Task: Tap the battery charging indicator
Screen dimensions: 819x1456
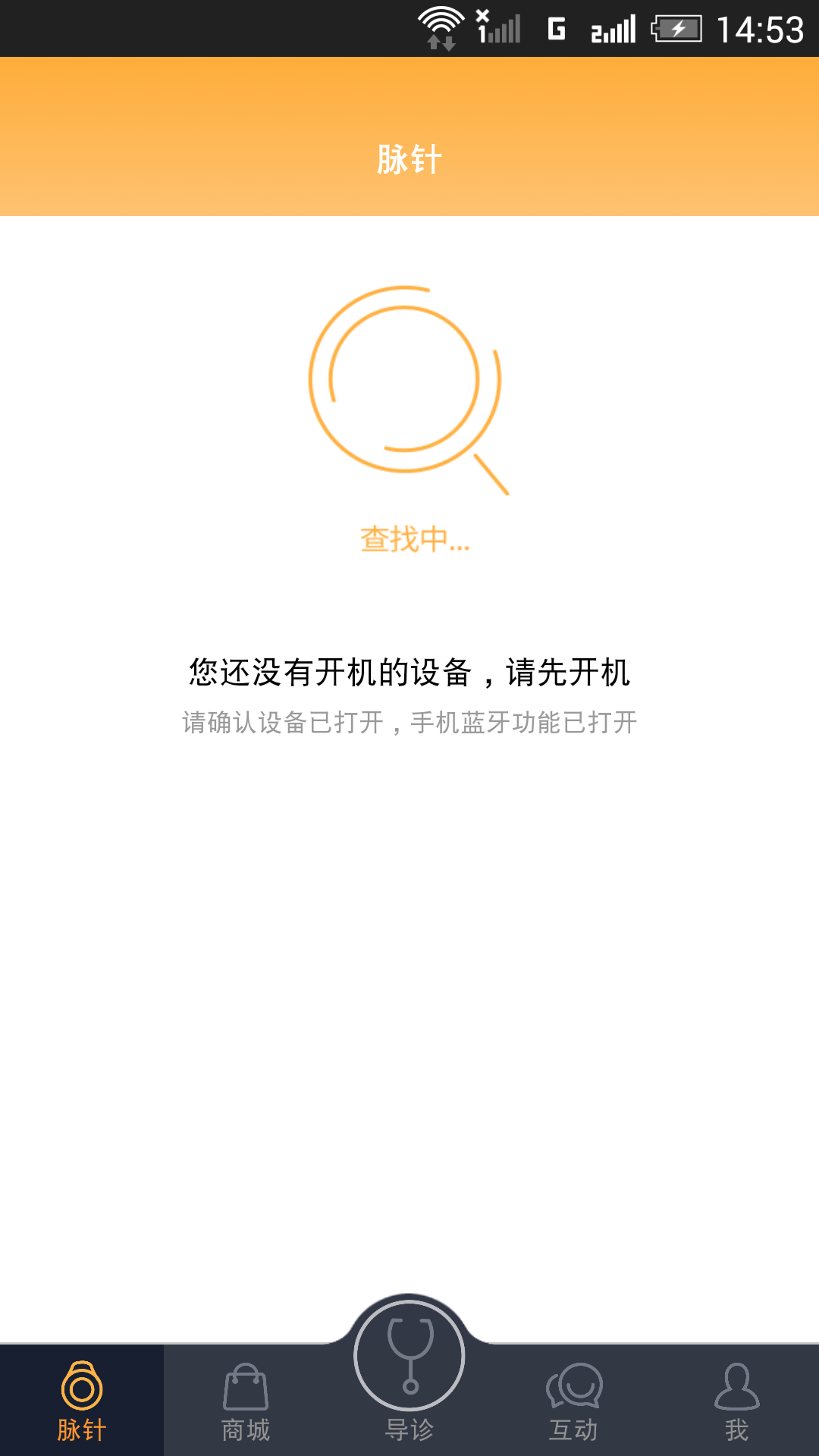Action: click(x=677, y=29)
